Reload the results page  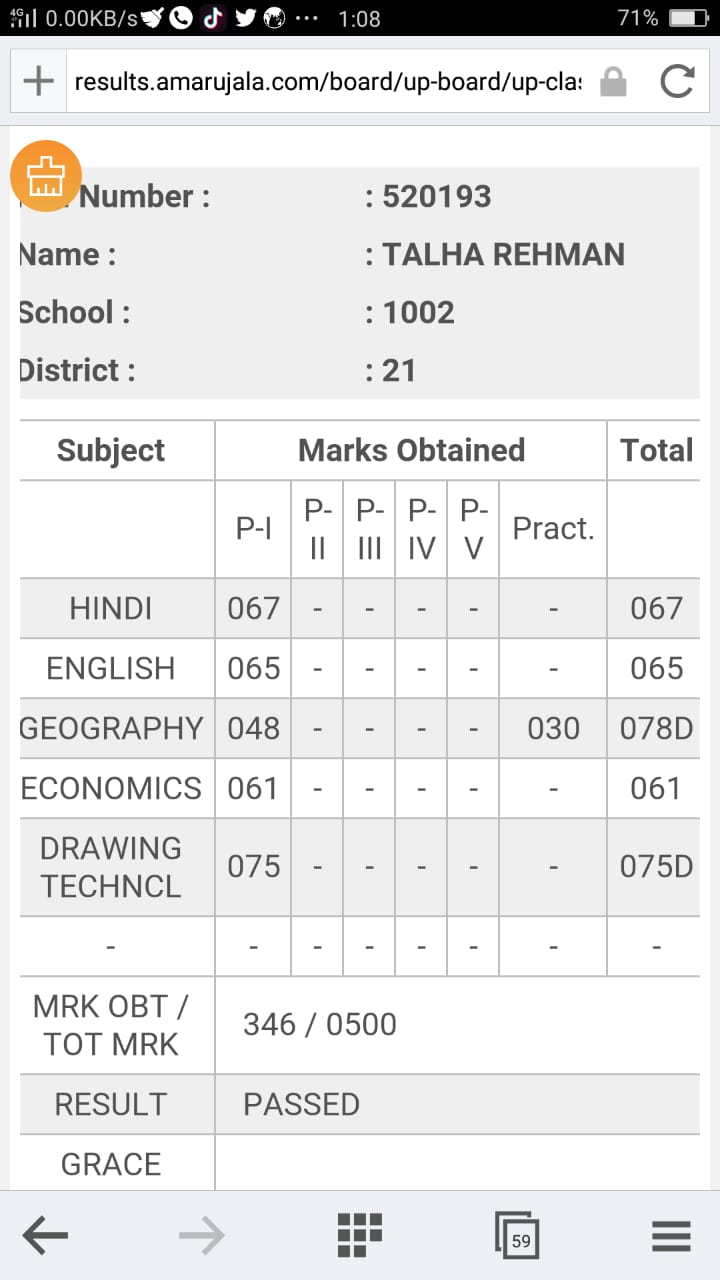tap(677, 81)
